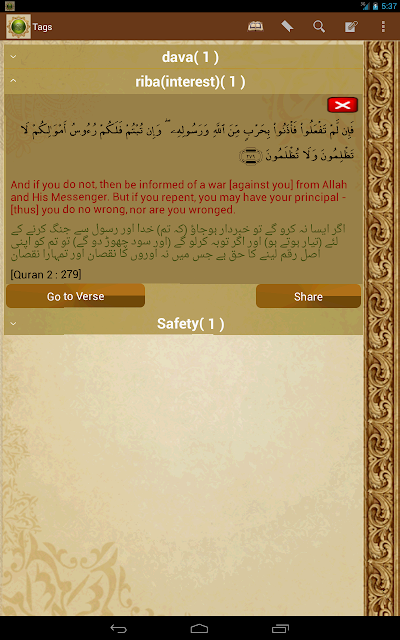Screen dimensions: 400x640
Task: Open the overflow menu
Action: [383, 27]
